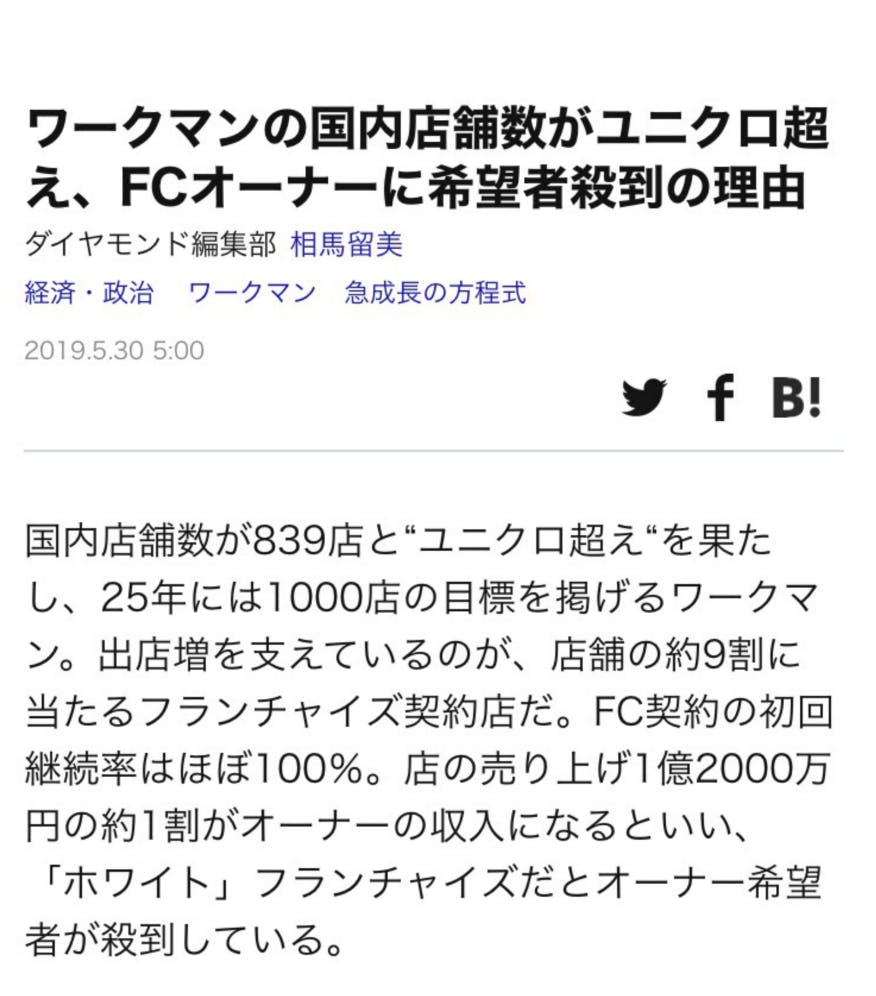
Task: Share this article on Facebook
Action: [720, 397]
